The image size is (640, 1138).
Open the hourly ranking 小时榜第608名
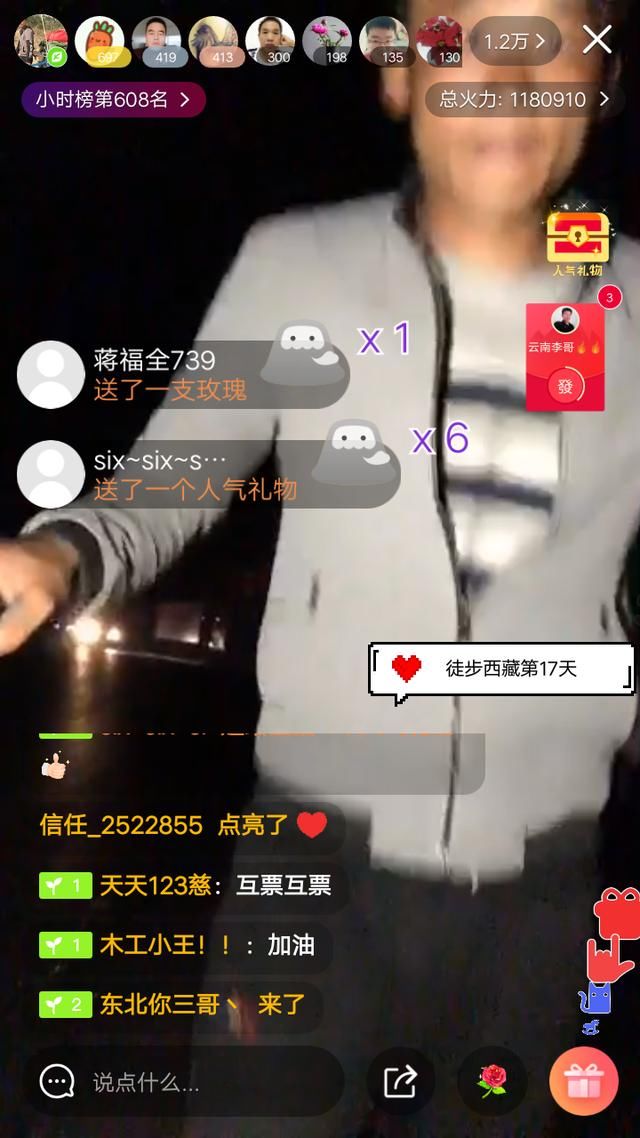(113, 99)
